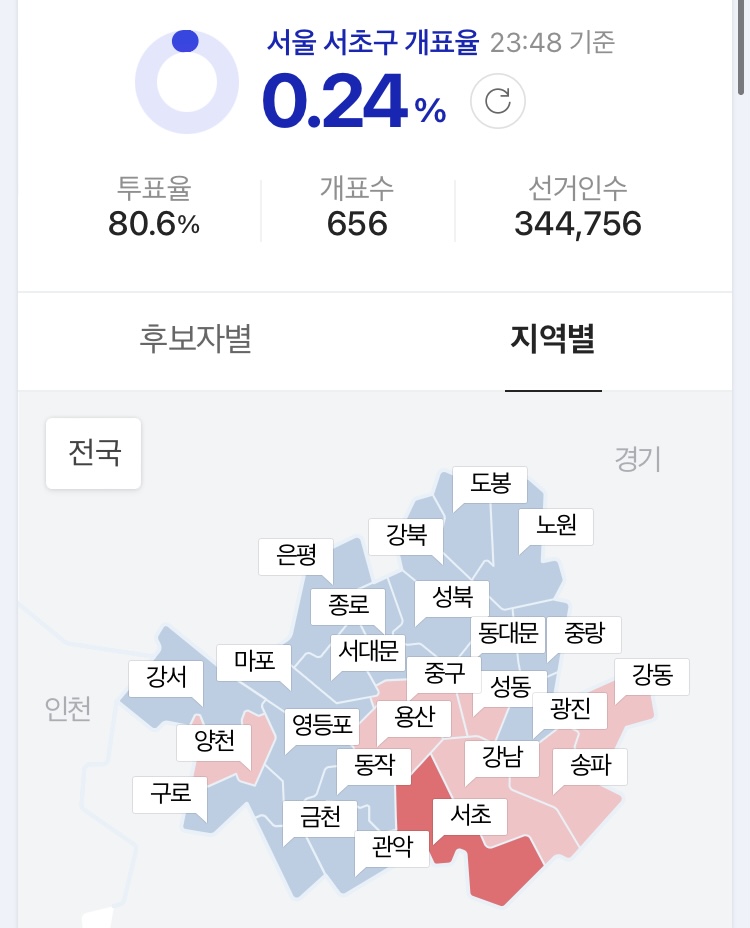750x928 pixels.
Task: Tap the 강동 district label
Action: pos(652,677)
